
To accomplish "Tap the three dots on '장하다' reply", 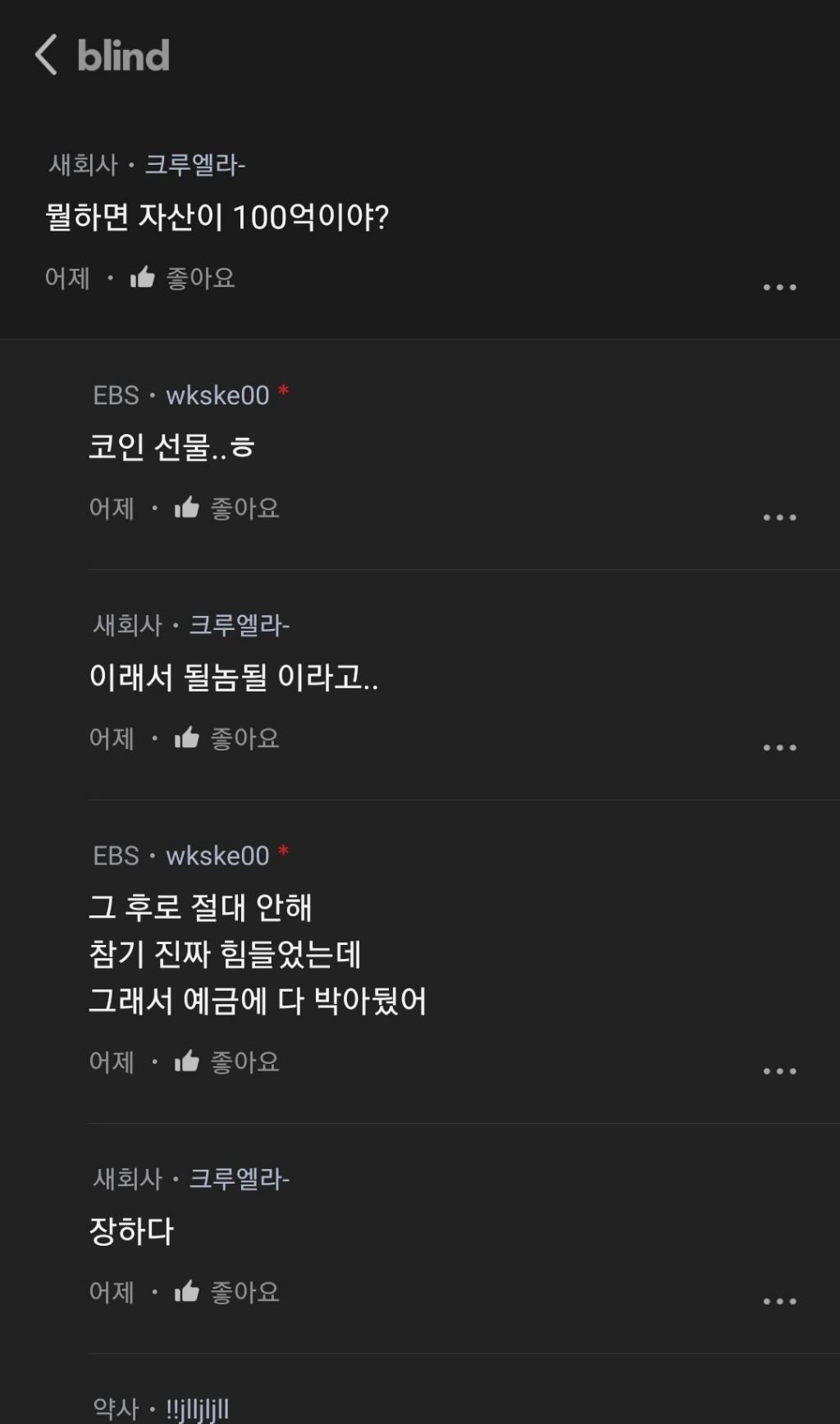I will pyautogui.click(x=779, y=1301).
